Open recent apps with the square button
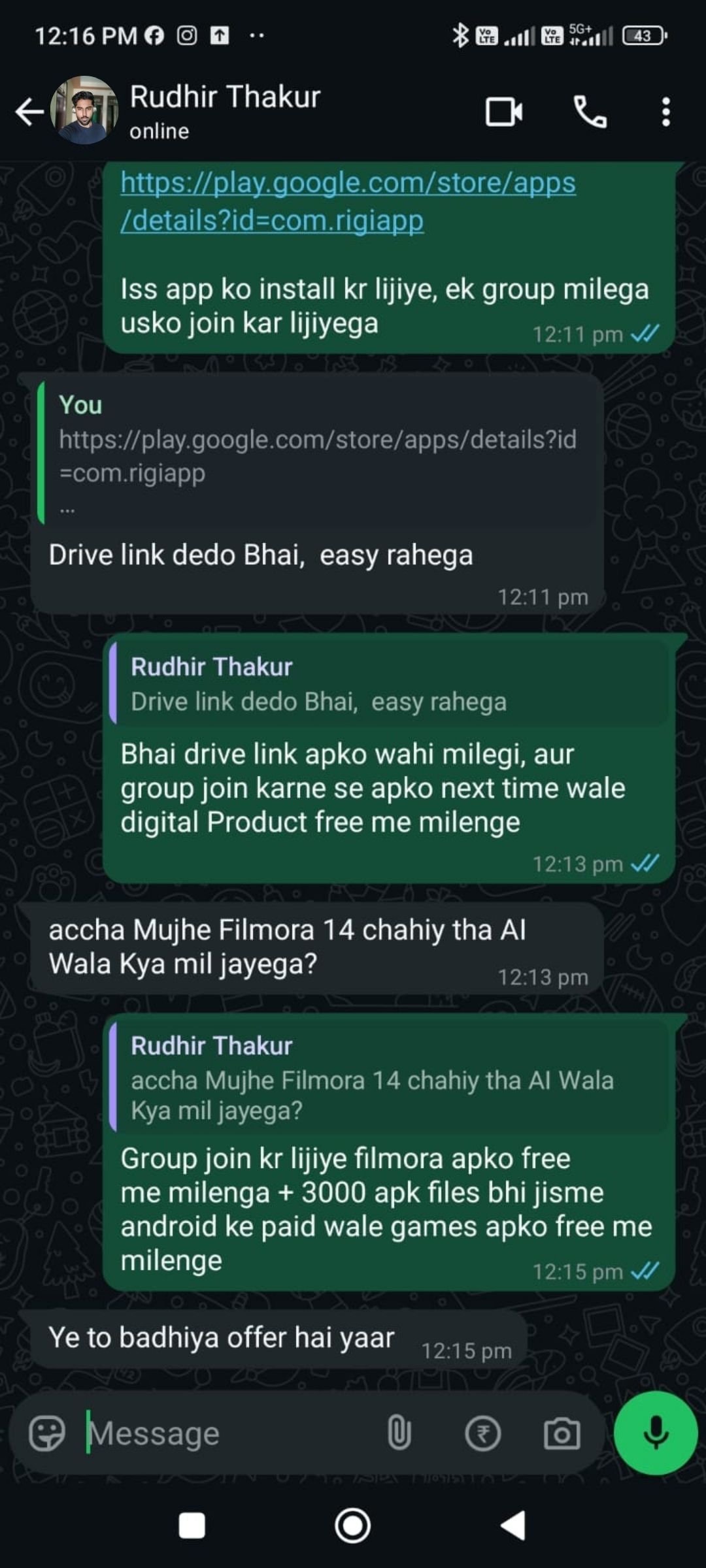The height and width of the screenshot is (1568, 706). click(192, 1526)
